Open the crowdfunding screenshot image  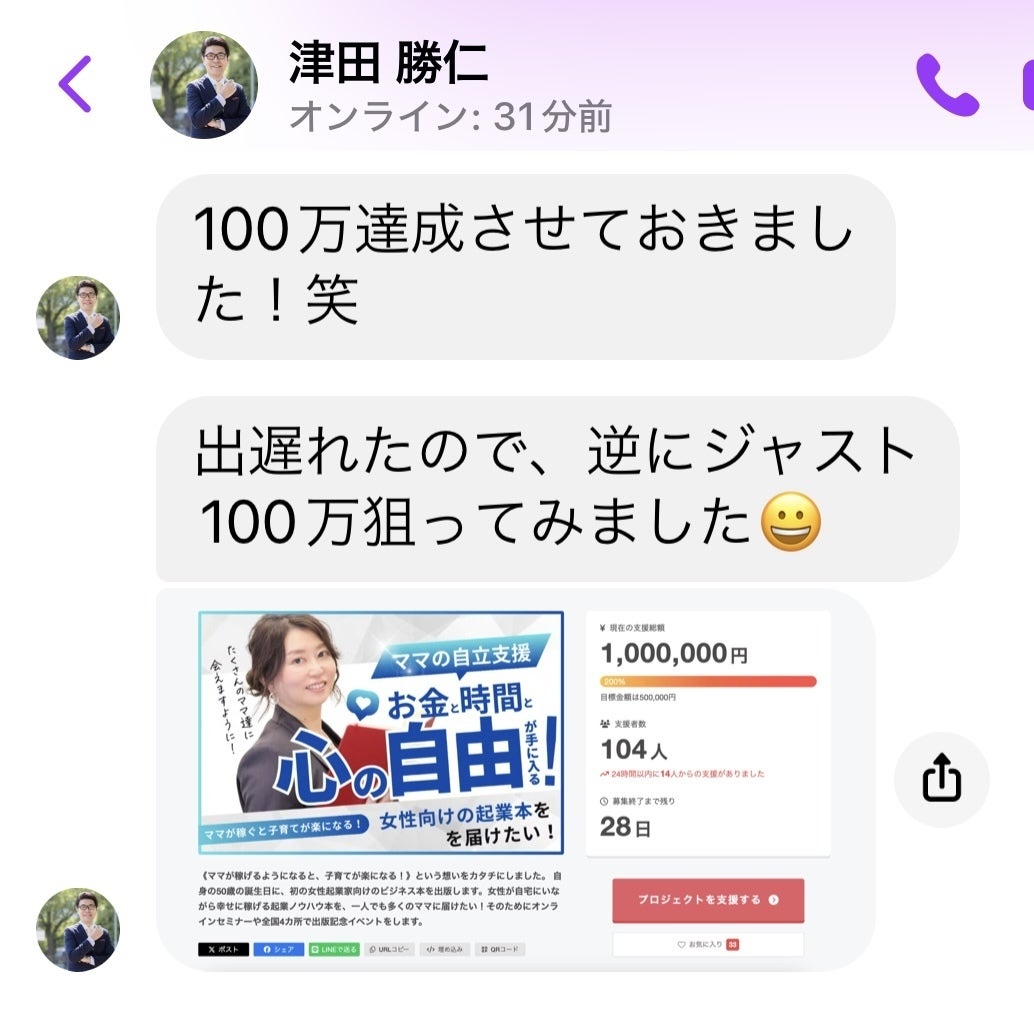coord(515,780)
